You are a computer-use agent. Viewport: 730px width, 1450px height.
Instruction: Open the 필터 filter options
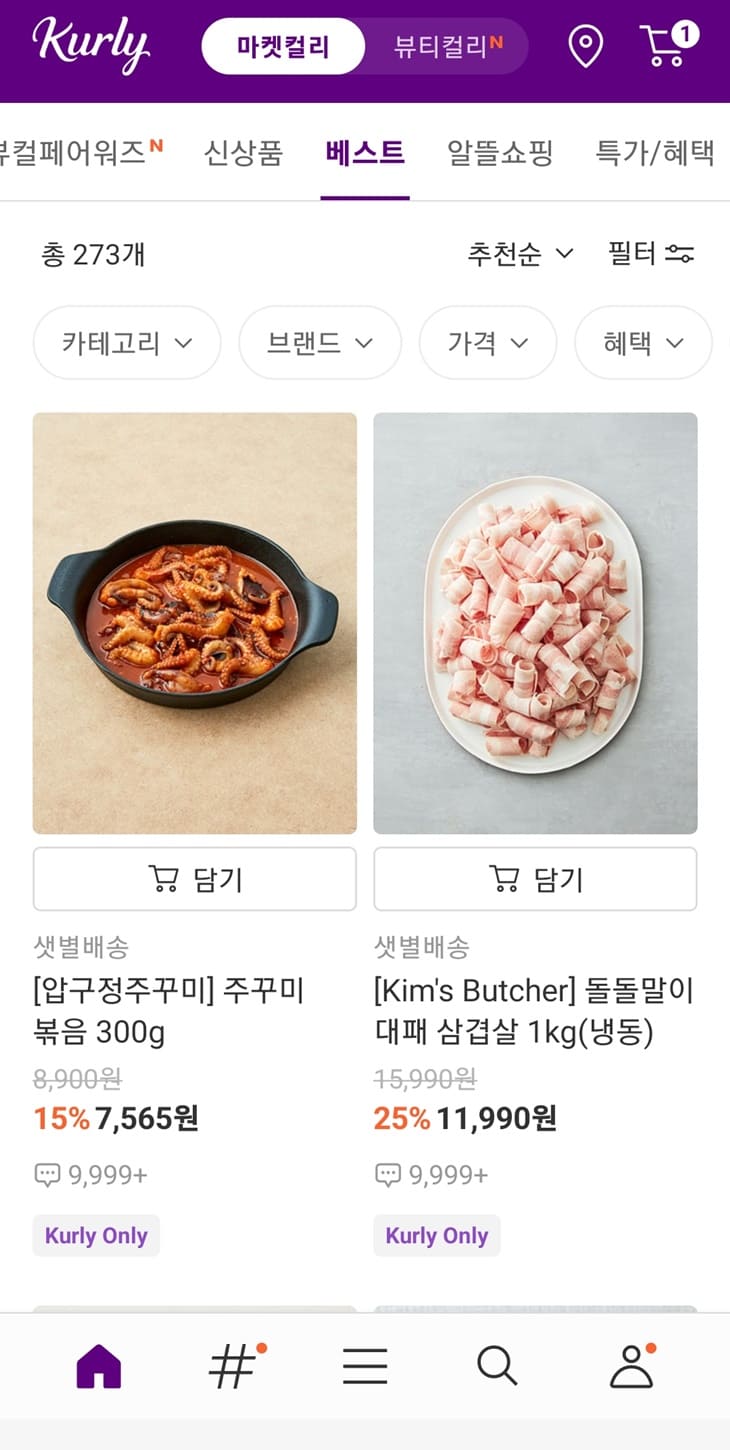[x=651, y=254]
